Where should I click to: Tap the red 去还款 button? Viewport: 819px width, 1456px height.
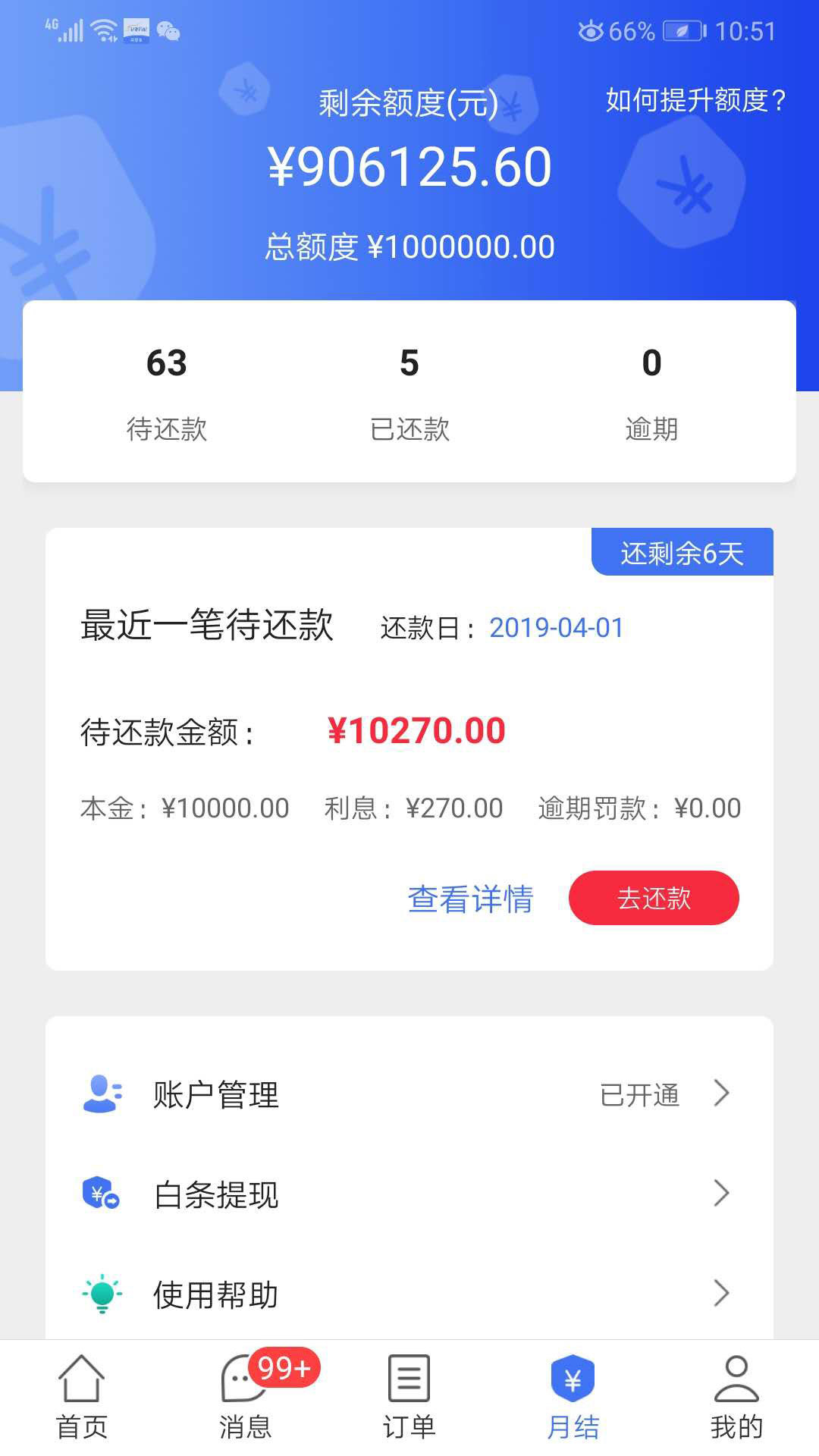[x=654, y=898]
